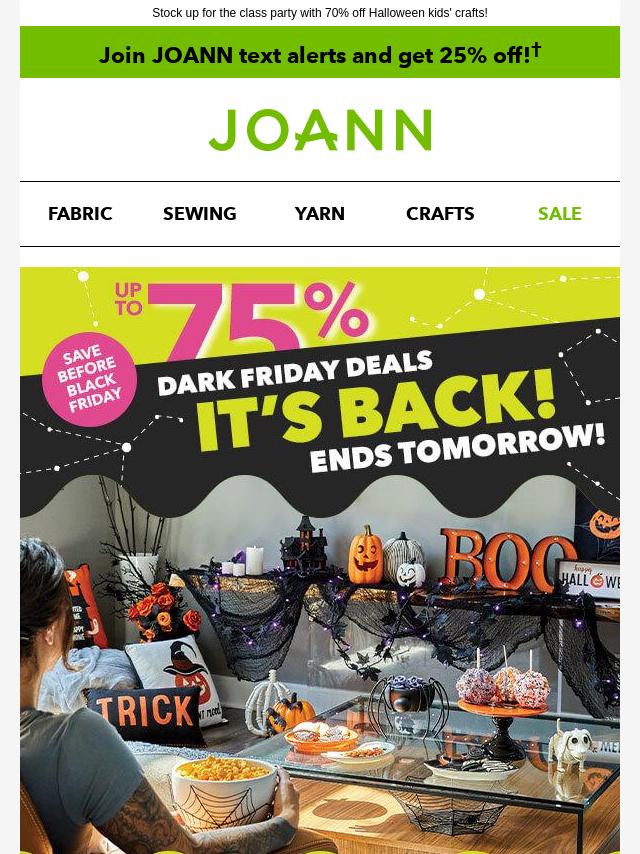Select the Crafts category
Image resolution: width=640 pixels, height=854 pixels.
[x=440, y=214]
